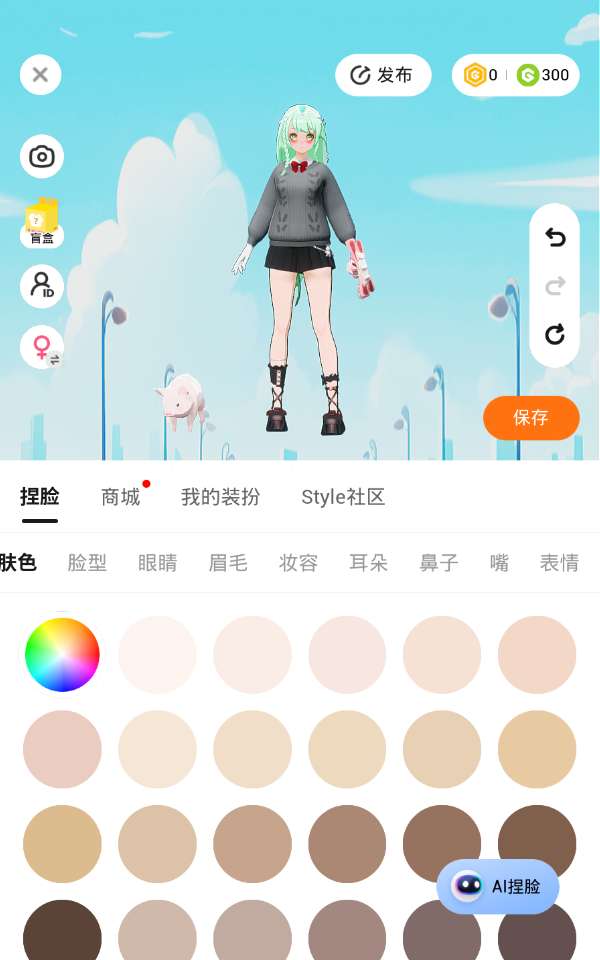
Task: Open the camera snapshot icon
Action: click(x=42, y=157)
